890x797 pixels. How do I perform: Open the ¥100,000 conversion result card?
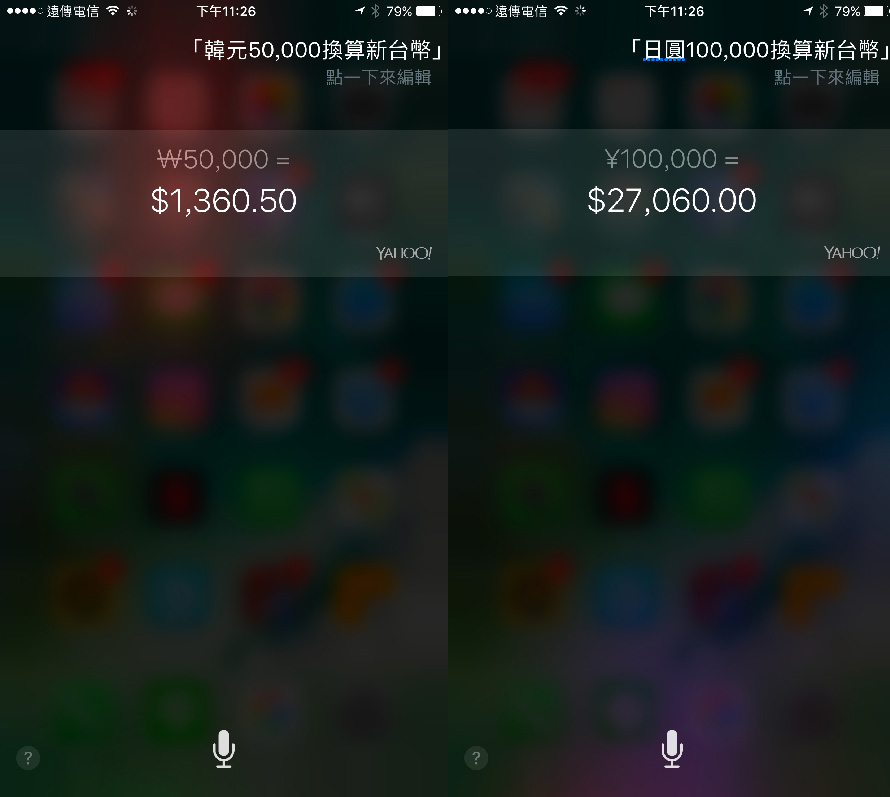671,202
